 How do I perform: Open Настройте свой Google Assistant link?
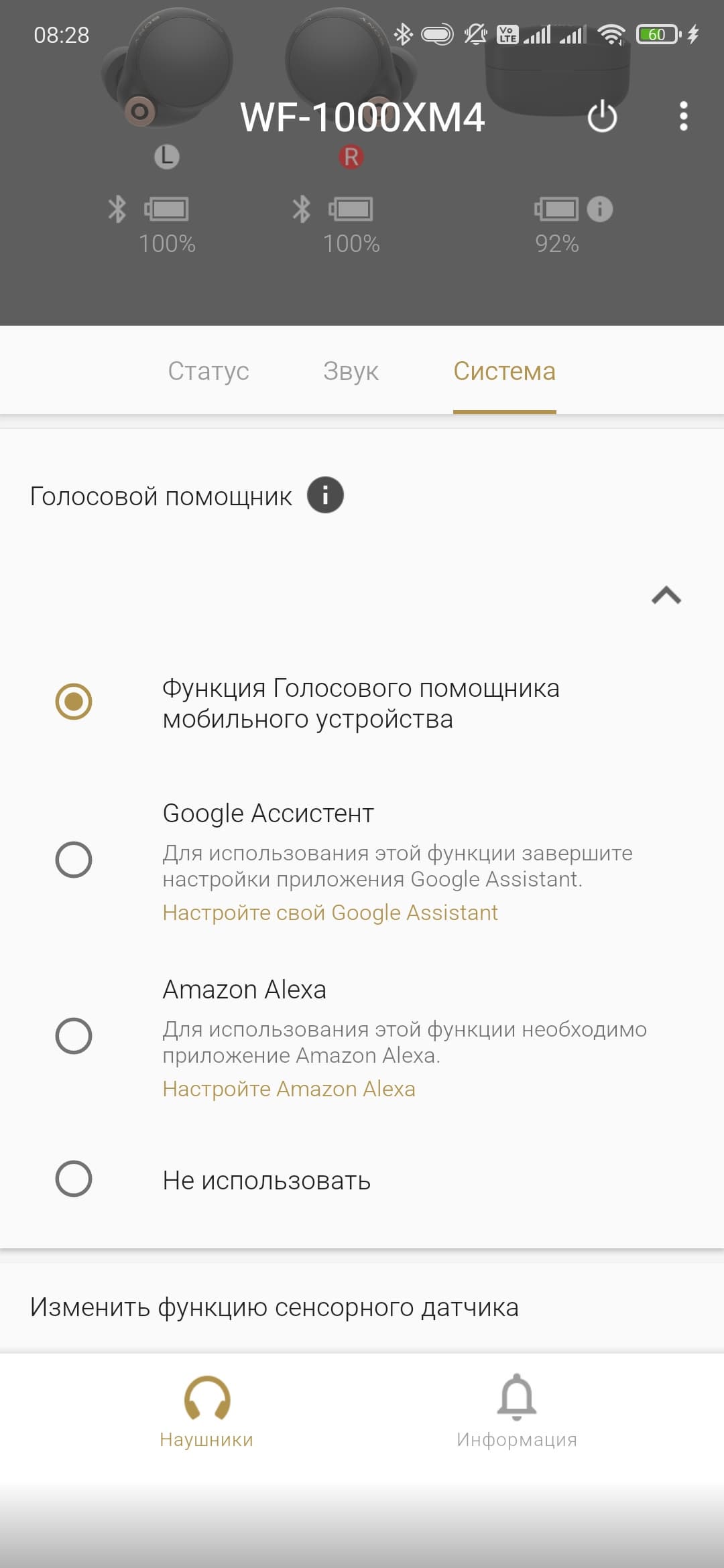pos(330,913)
